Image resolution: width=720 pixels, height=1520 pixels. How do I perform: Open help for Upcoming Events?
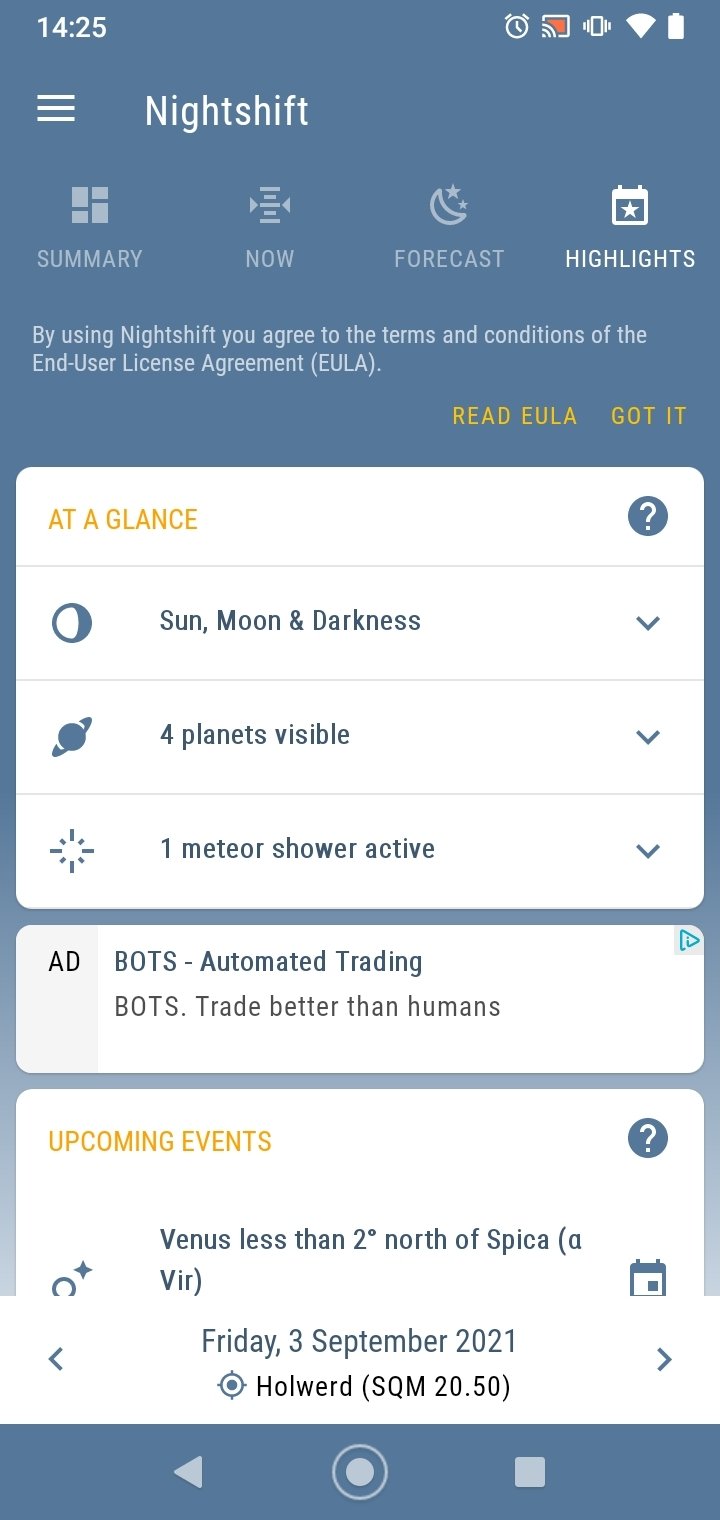tap(648, 1138)
